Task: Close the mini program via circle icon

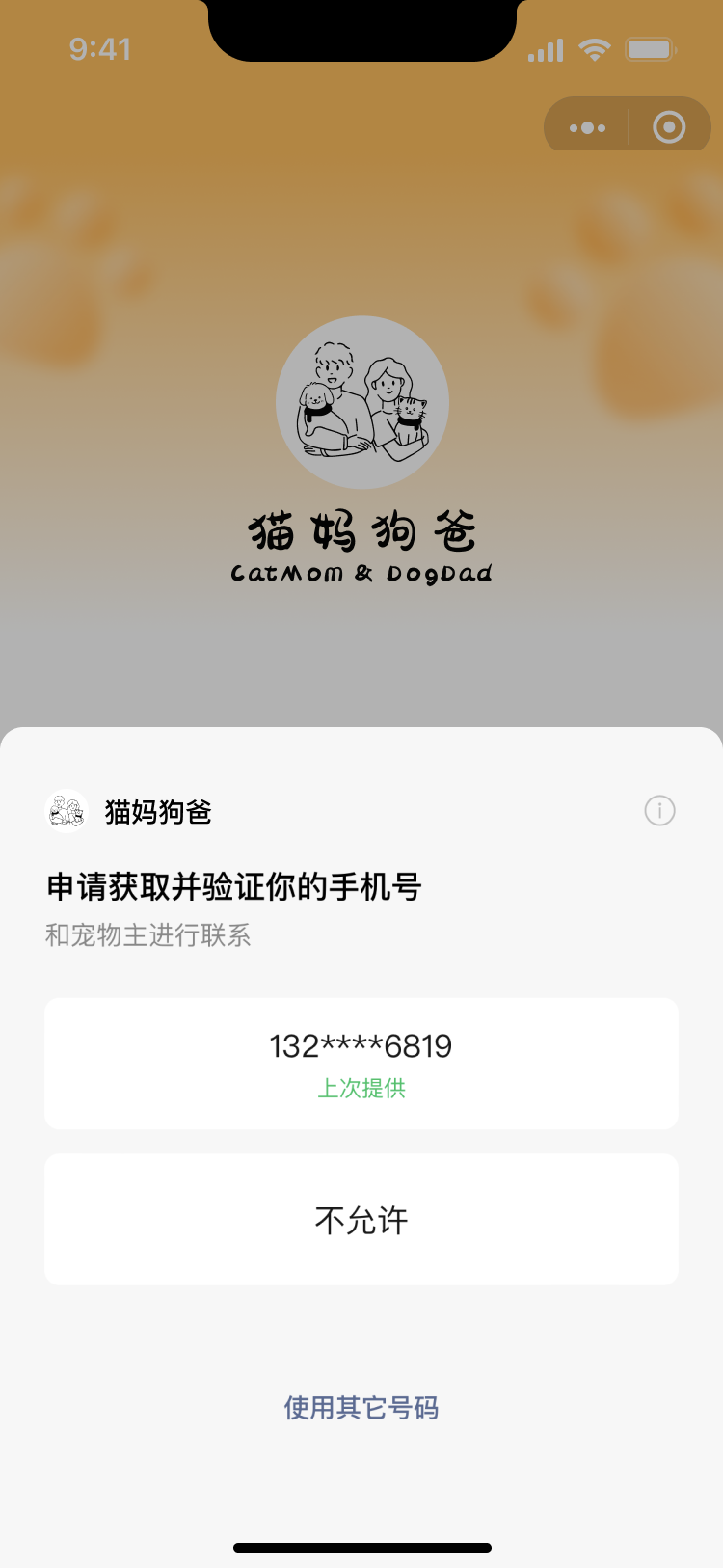Action: pyautogui.click(x=669, y=127)
